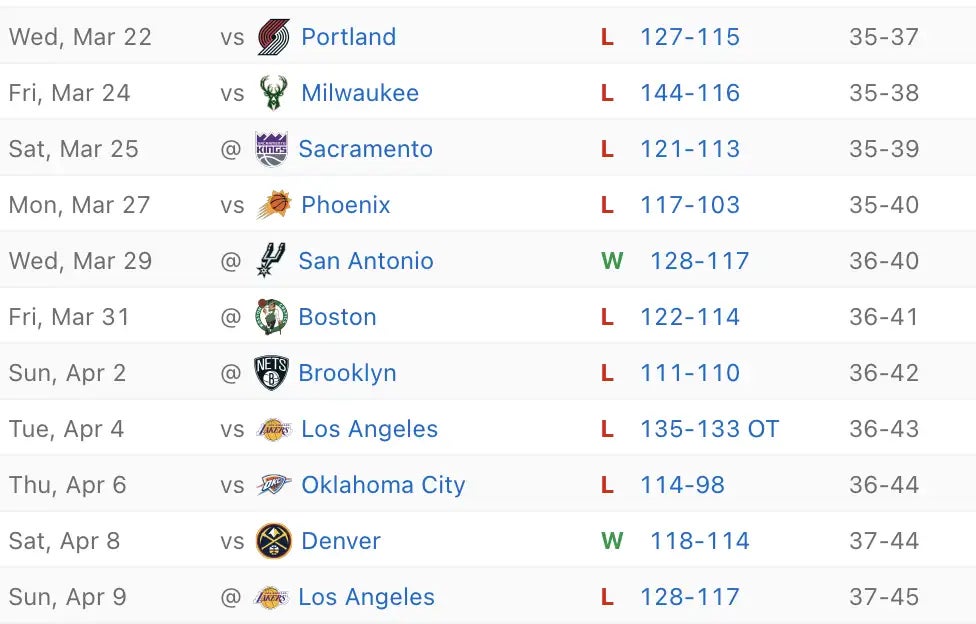Open the Portland team link
Screen dimensions: 976x624
point(348,37)
